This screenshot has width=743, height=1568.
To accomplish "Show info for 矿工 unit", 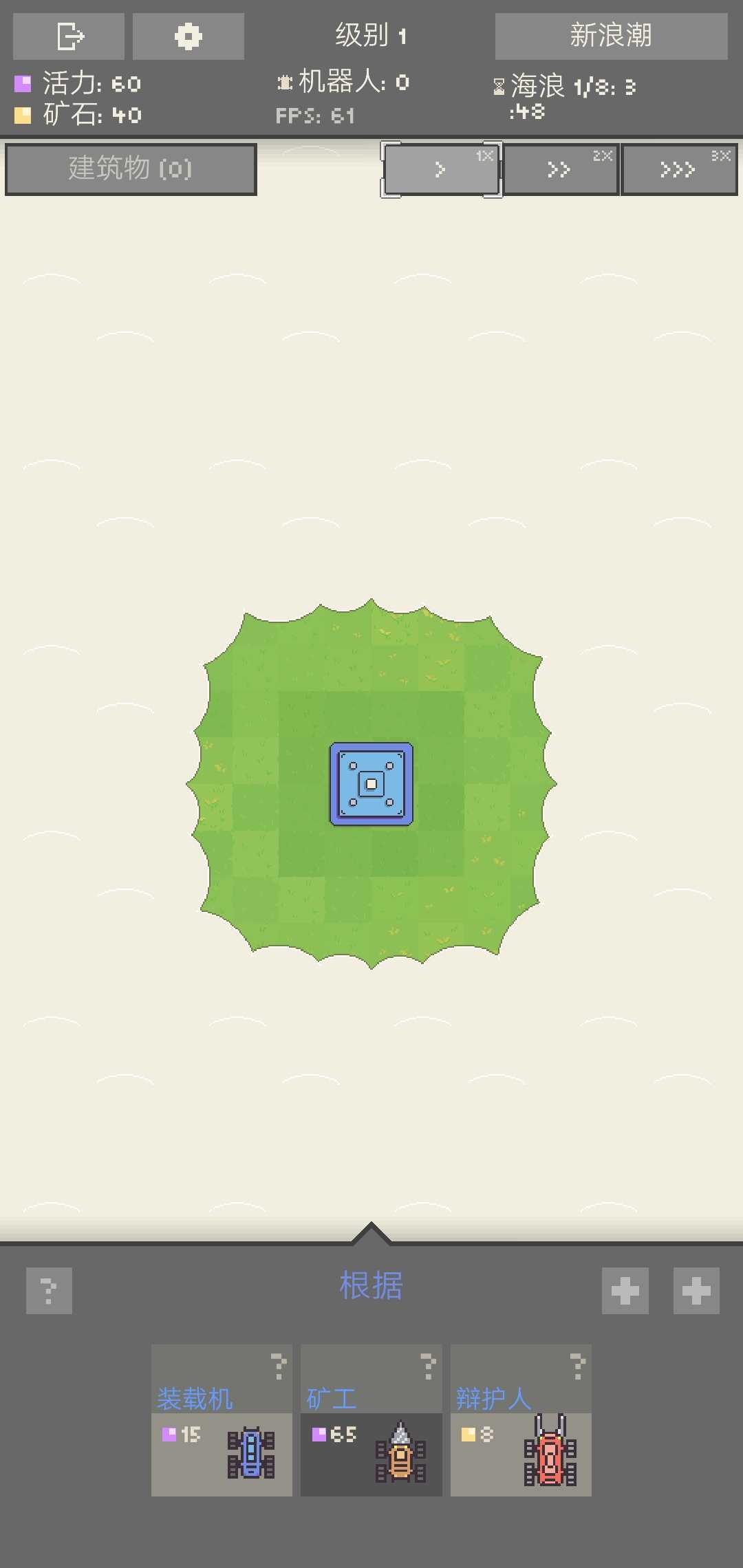I will click(x=428, y=1366).
